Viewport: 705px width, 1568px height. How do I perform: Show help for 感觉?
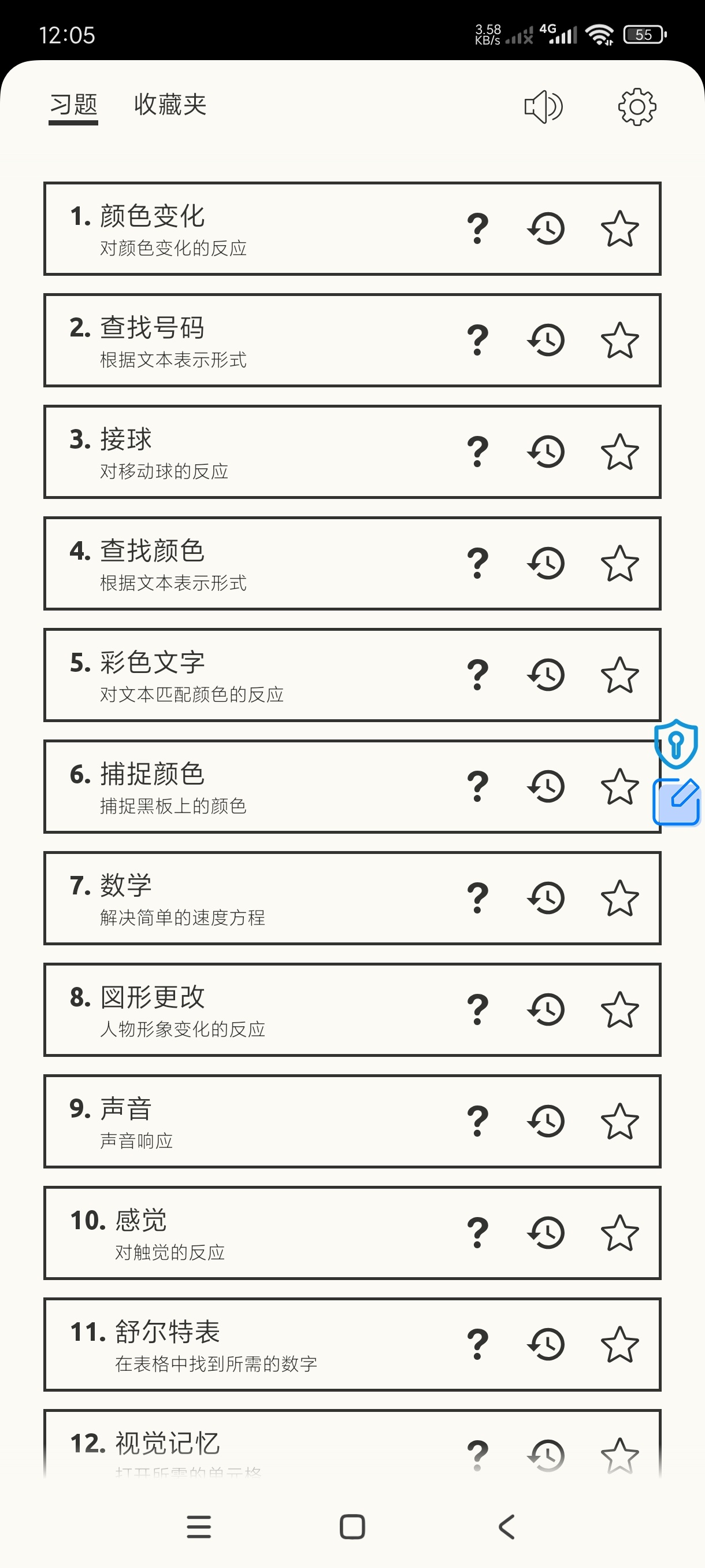tap(477, 1233)
